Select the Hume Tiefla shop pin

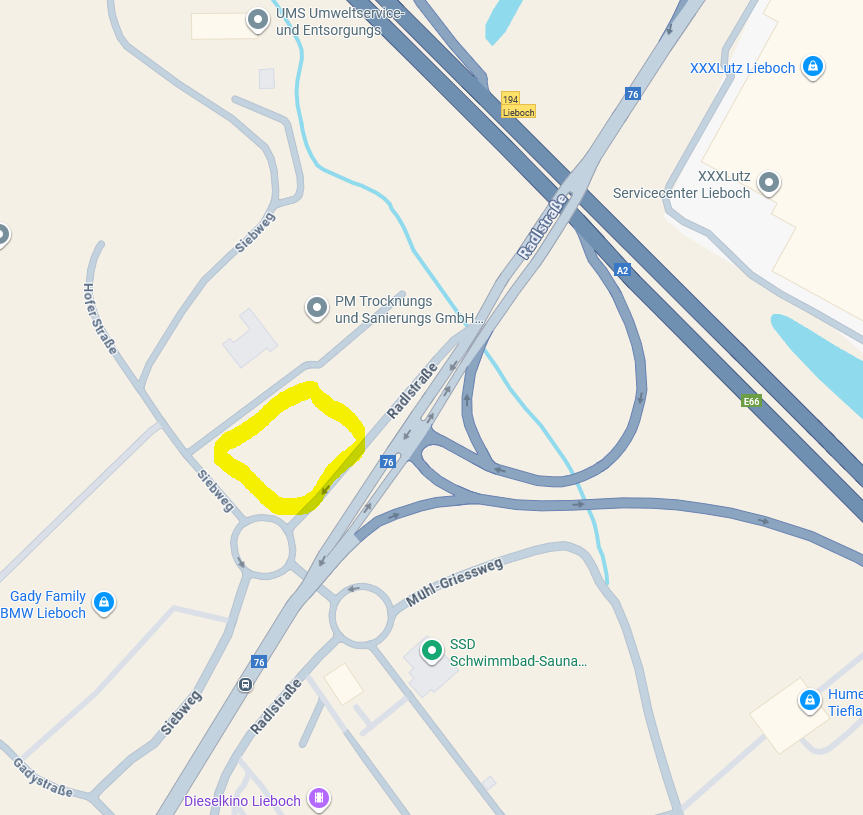[x=810, y=701]
